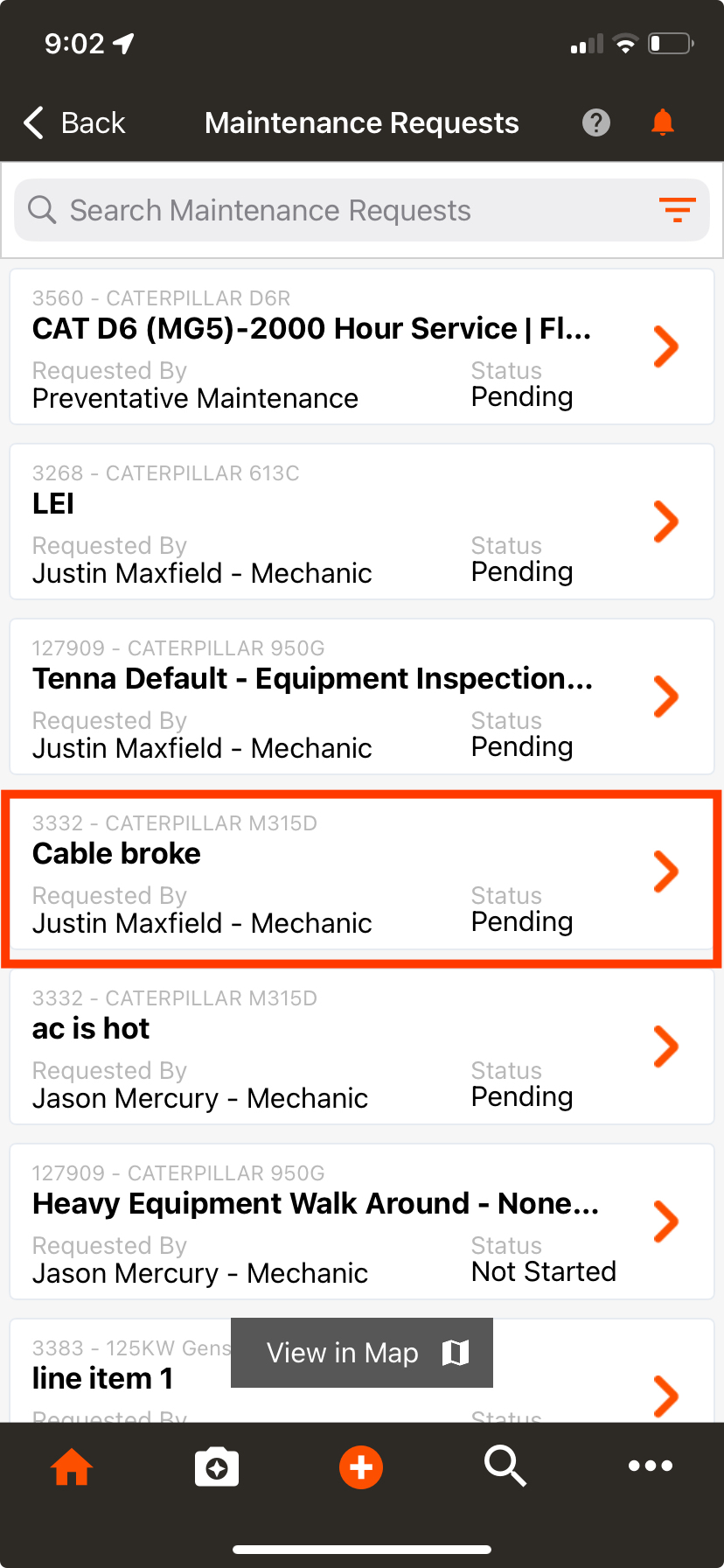Tap the orange plus add button
724x1568 pixels.
coord(361,1466)
